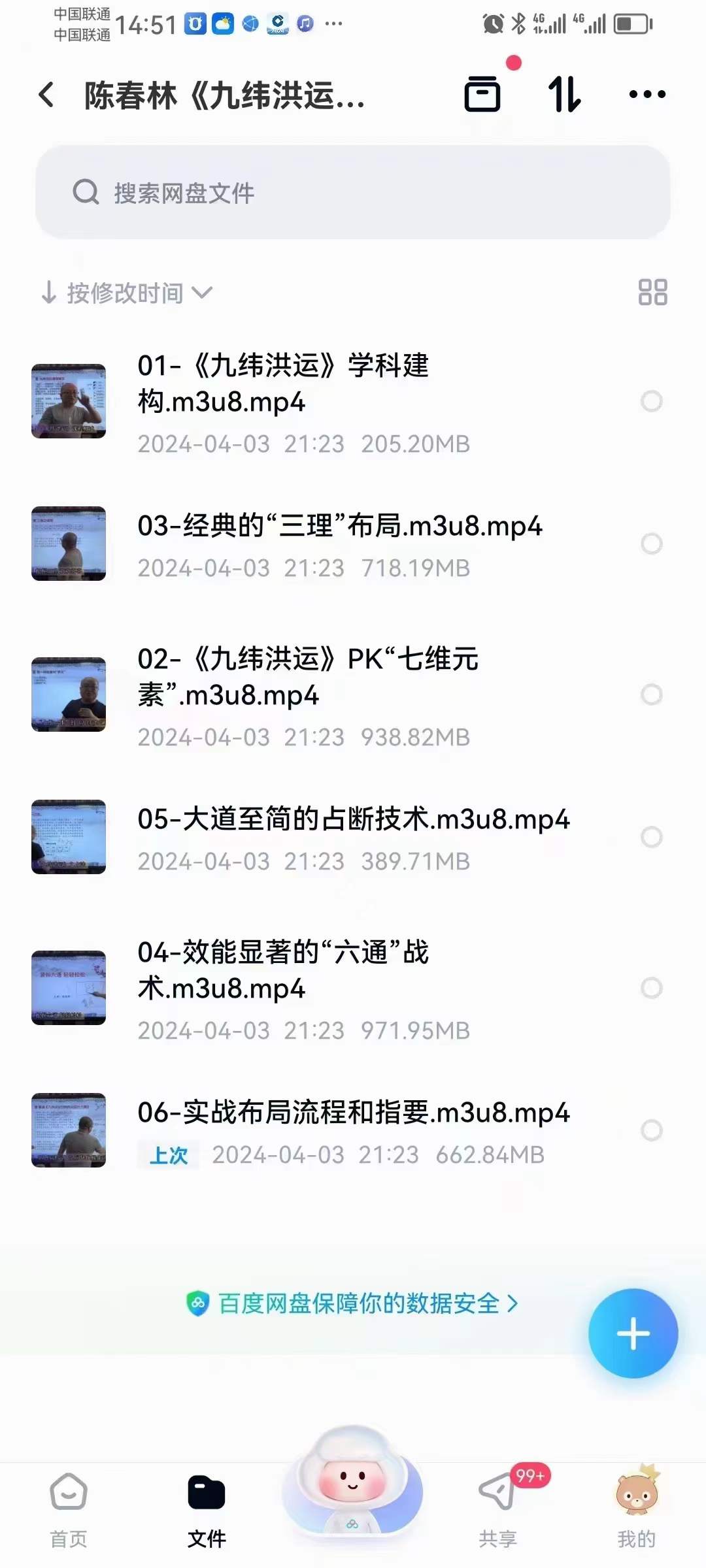
Task: Select the checkbox for 03-经典的“三理”布局
Action: click(x=652, y=544)
